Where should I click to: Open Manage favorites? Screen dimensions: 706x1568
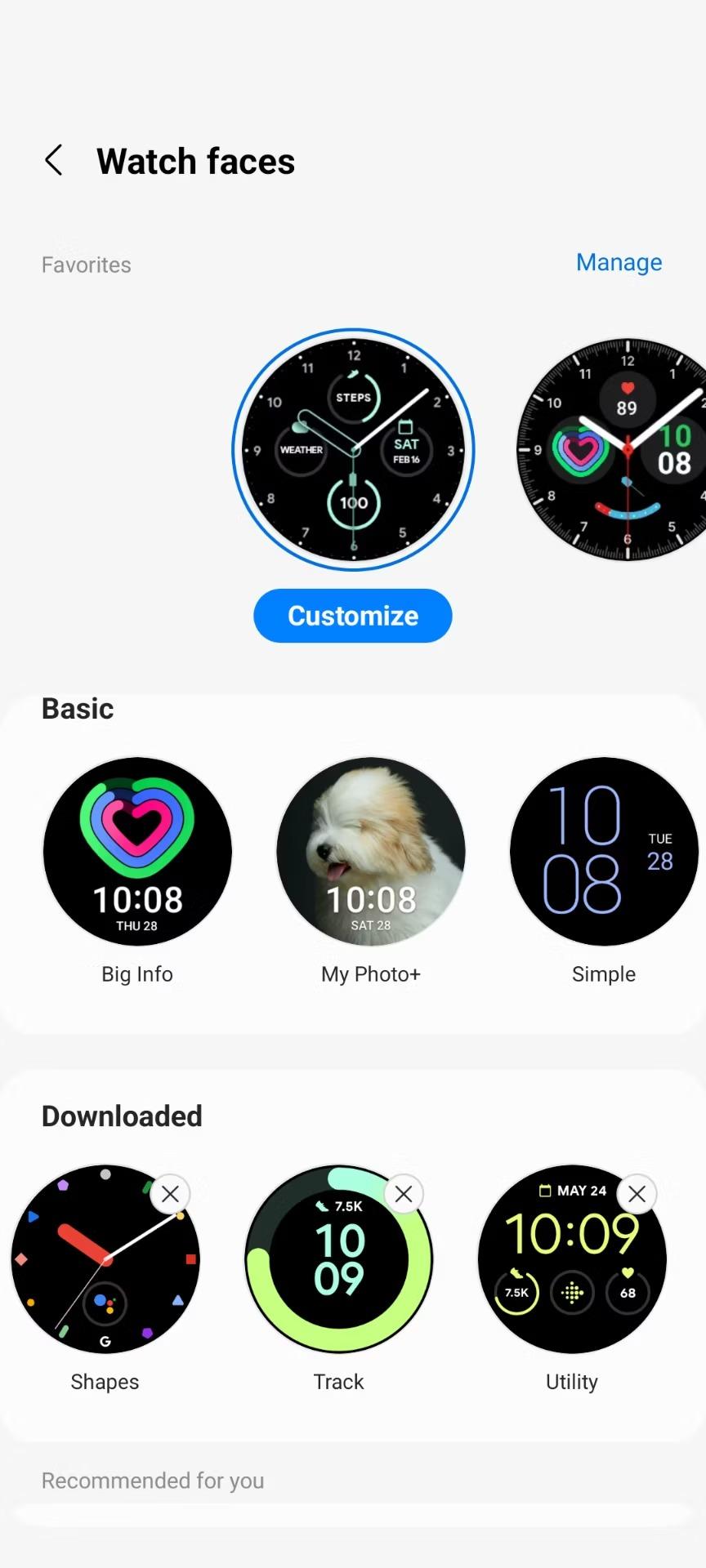pyautogui.click(x=619, y=262)
